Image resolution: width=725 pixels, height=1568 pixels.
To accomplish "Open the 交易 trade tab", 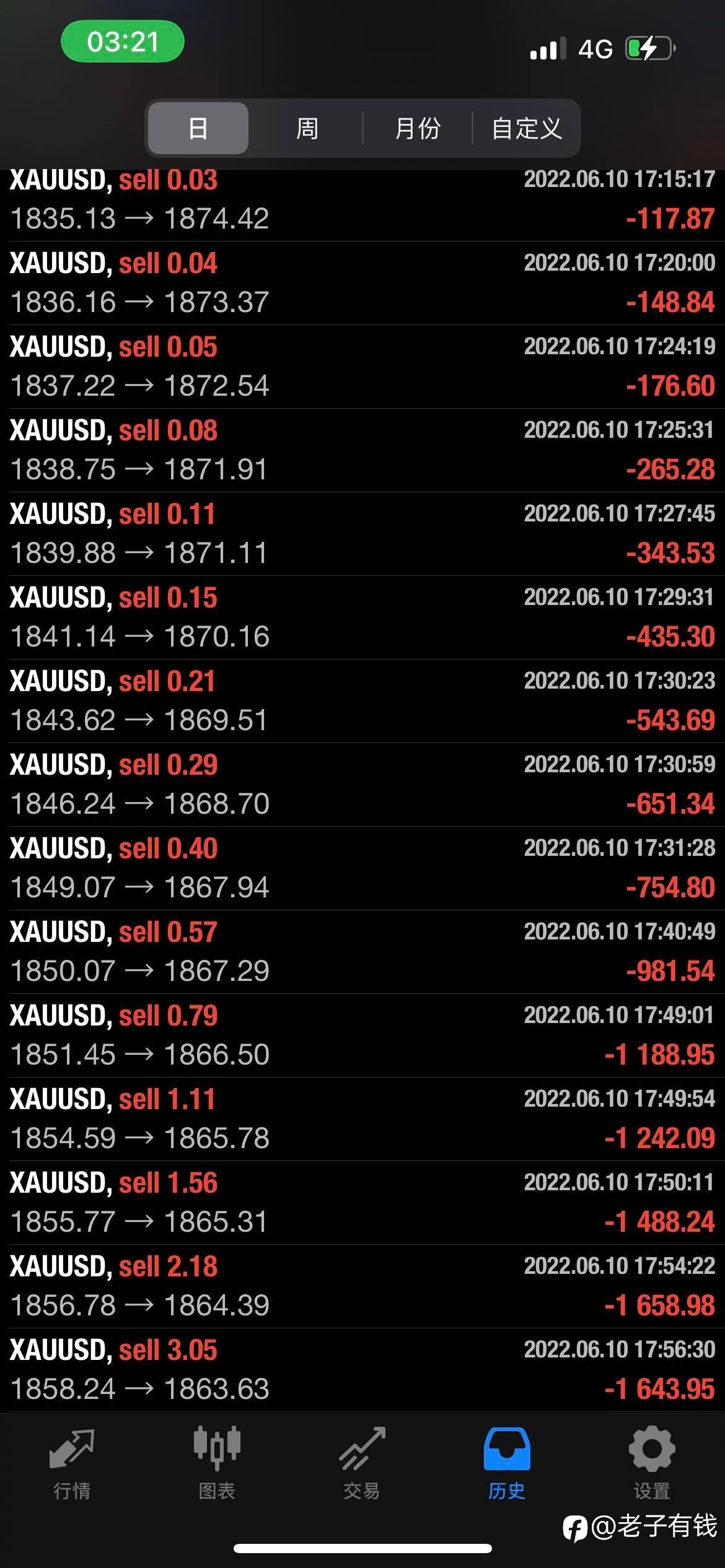I will (x=362, y=1463).
